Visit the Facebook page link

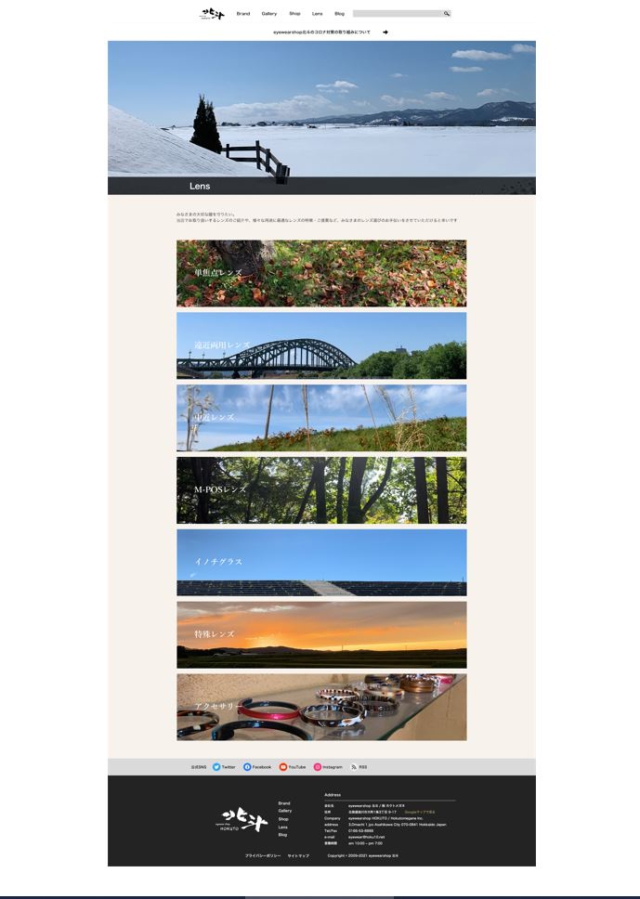click(258, 767)
